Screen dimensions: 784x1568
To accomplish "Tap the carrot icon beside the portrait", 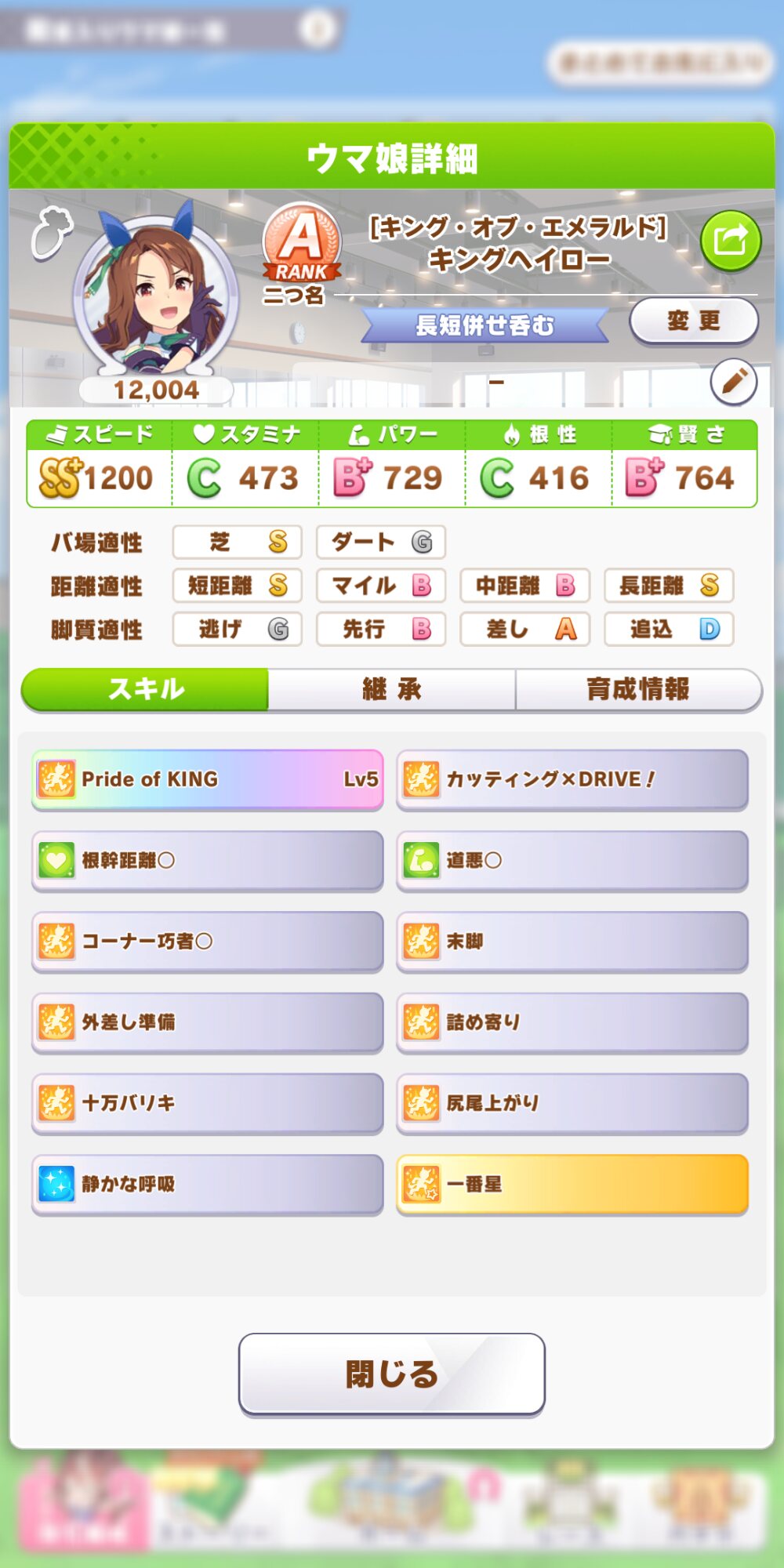I will pyautogui.click(x=52, y=233).
